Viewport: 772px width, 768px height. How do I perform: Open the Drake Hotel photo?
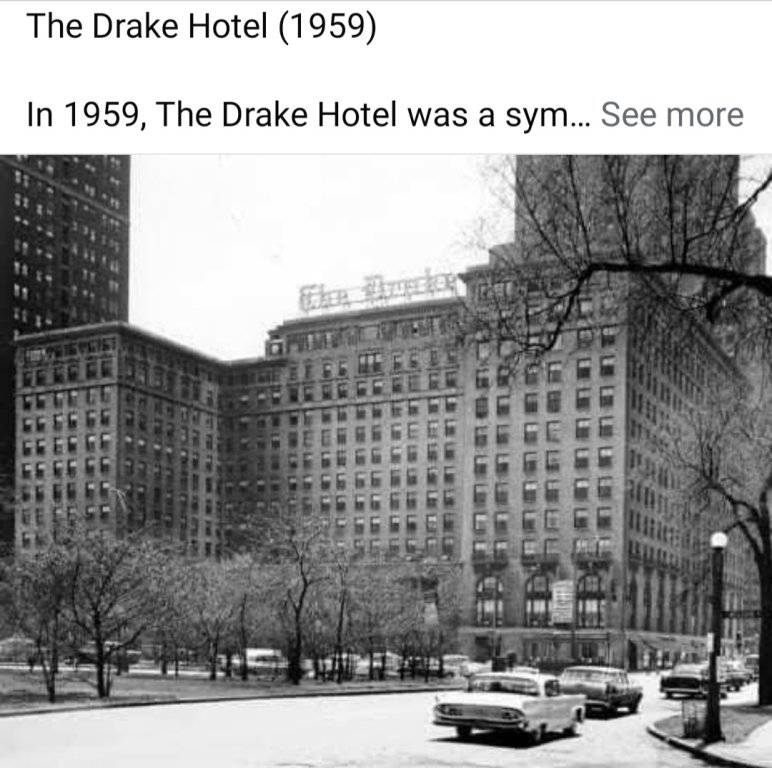click(x=386, y=460)
